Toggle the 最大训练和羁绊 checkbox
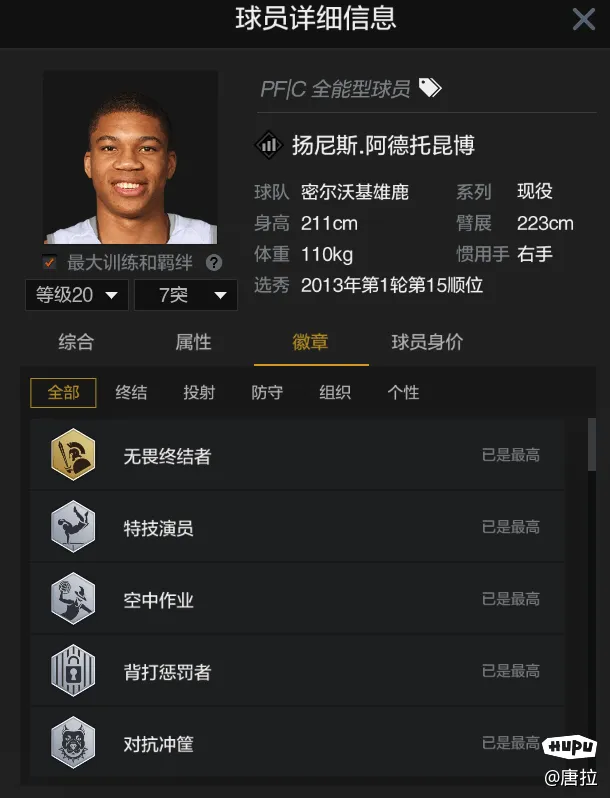610x798 pixels. pyautogui.click(x=50, y=262)
